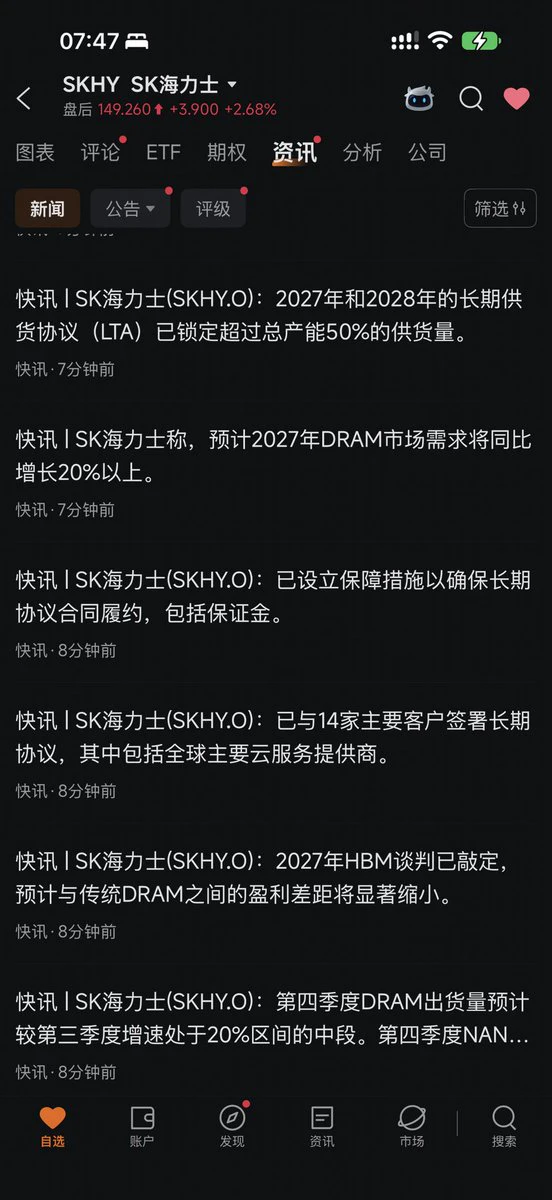Image resolution: width=552 pixels, height=1200 pixels.
Task: Go to 账户 in bottom navigation
Action: [142, 1126]
